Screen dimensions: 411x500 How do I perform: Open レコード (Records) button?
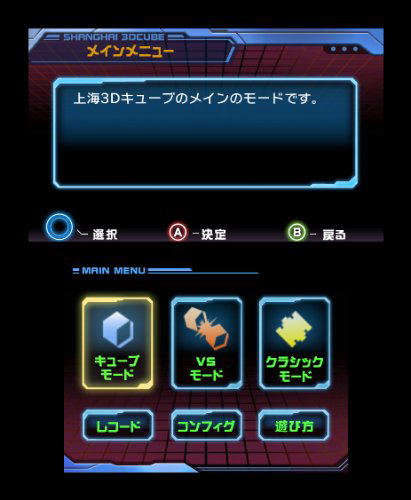[x=118, y=425]
